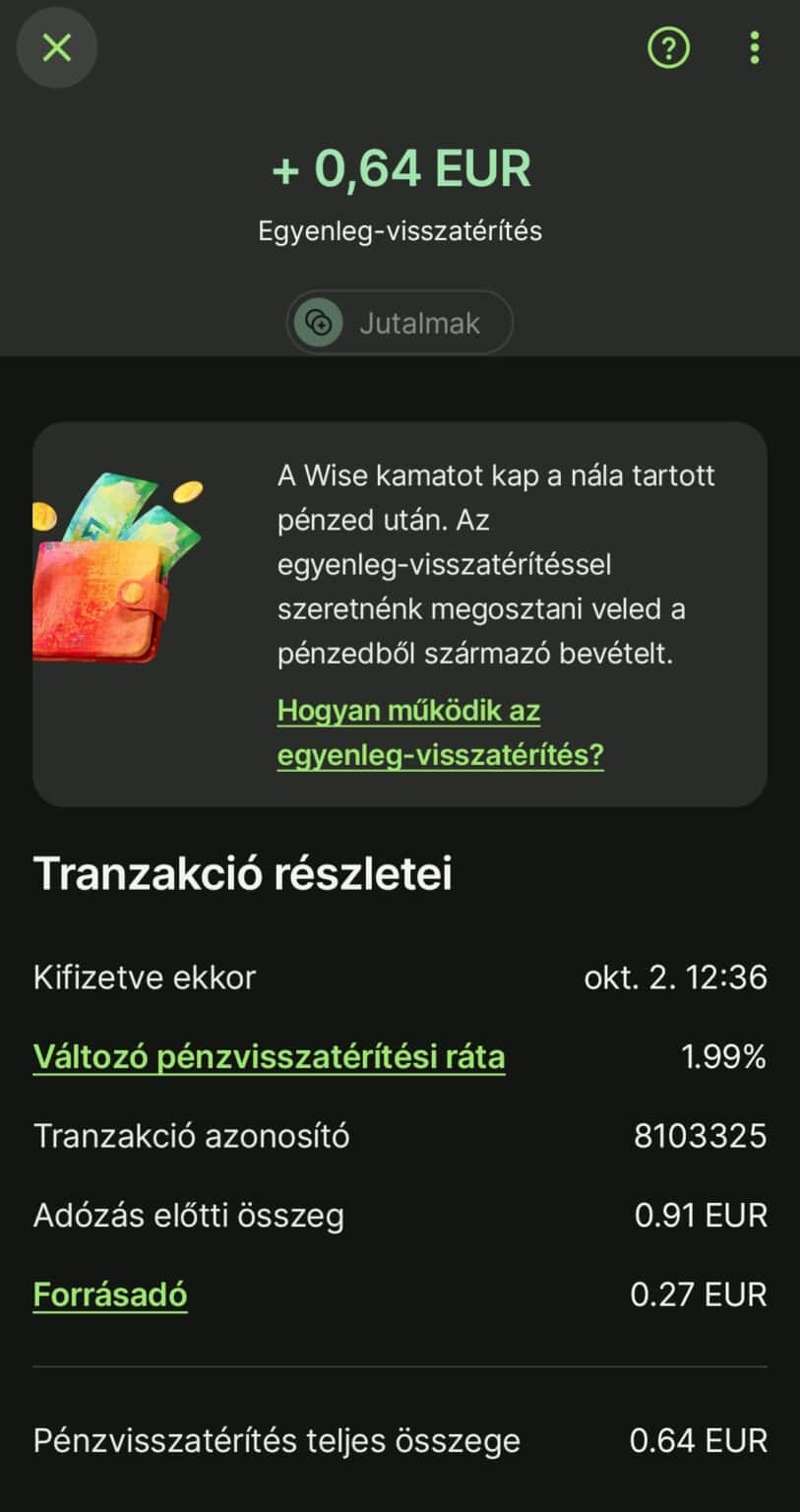The height and width of the screenshot is (1512, 800).
Task: Open the three-dot overflow menu
Action: pos(754,47)
